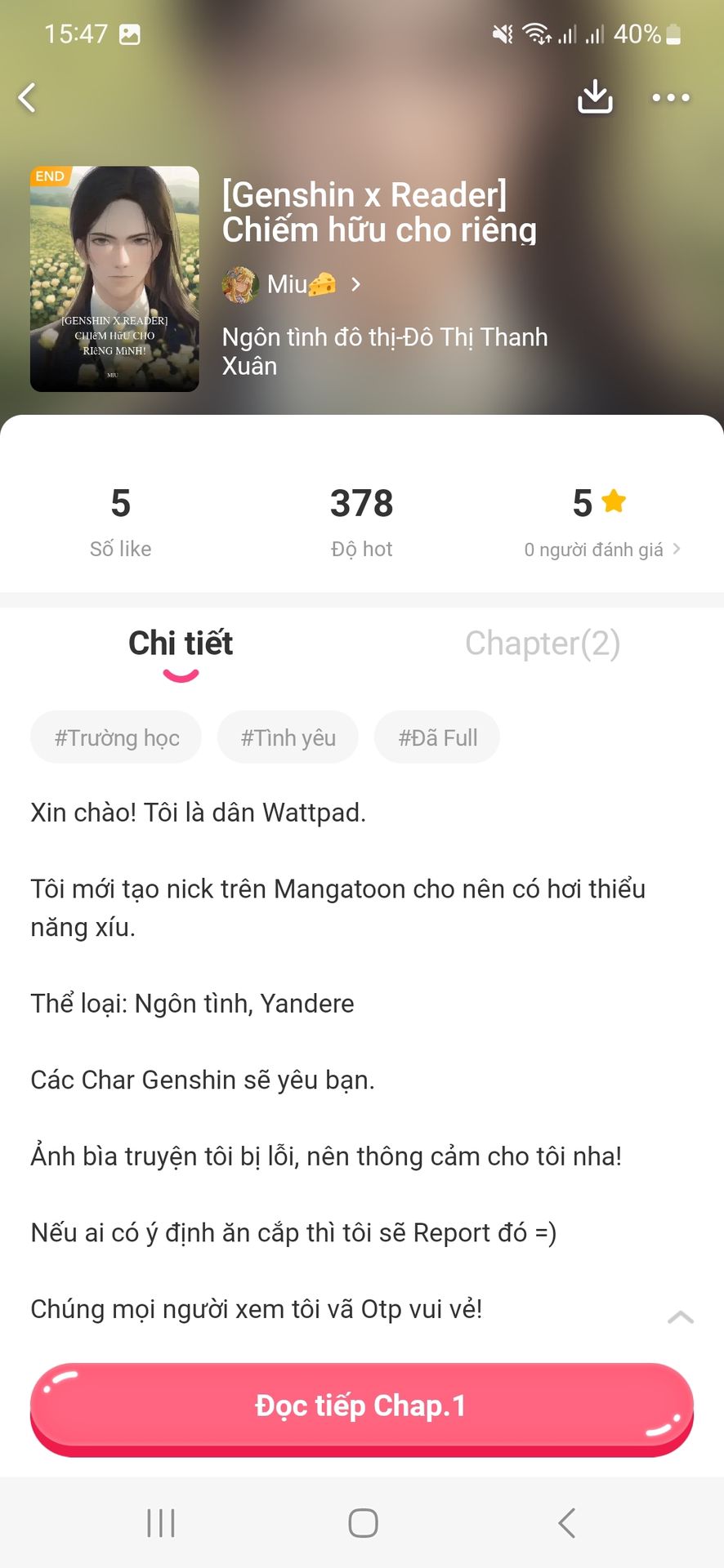Open author Miu's profile
Viewport: 724px width, 1568px height.
point(292,284)
